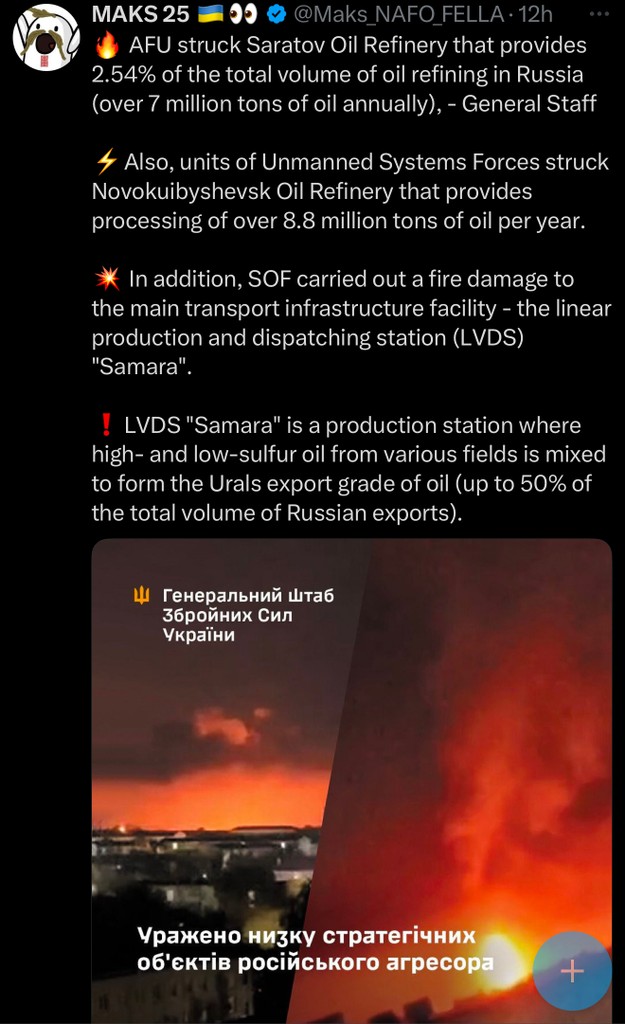The image size is (625, 1024).
Task: Open the @Maks_NAFO_FELLA profile link
Action: pos(397,16)
